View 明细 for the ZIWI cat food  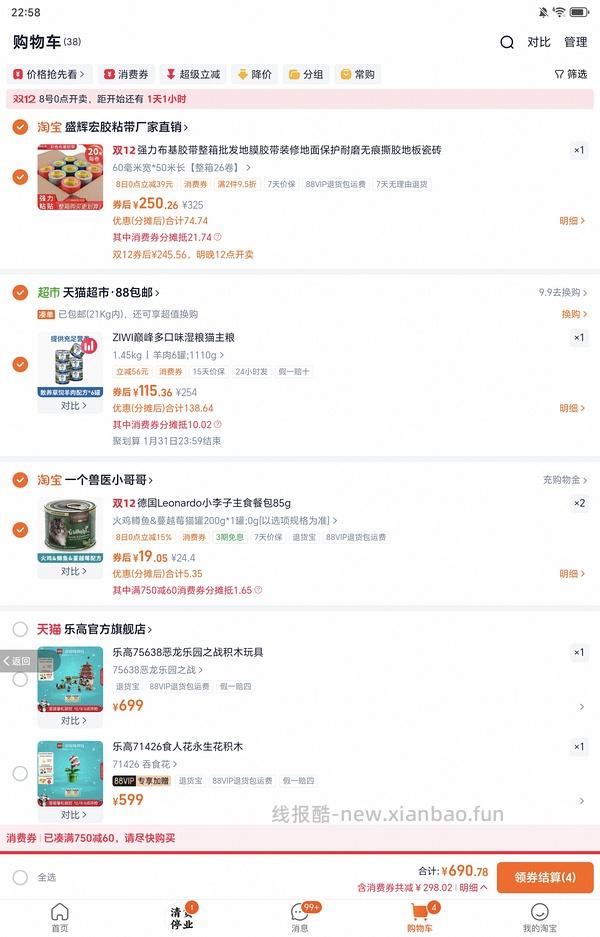(572, 408)
